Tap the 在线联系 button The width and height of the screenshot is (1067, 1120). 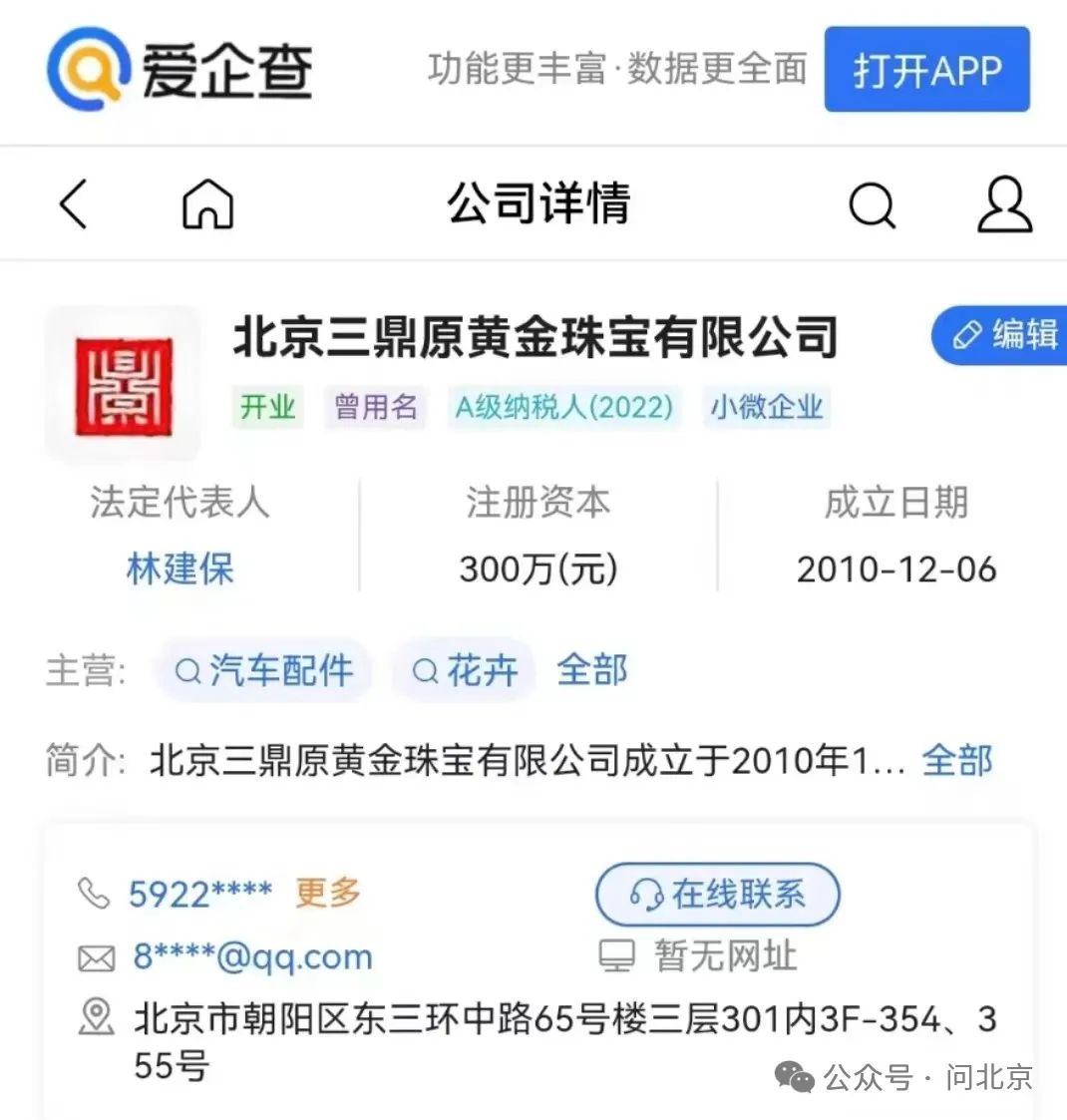pos(718,894)
